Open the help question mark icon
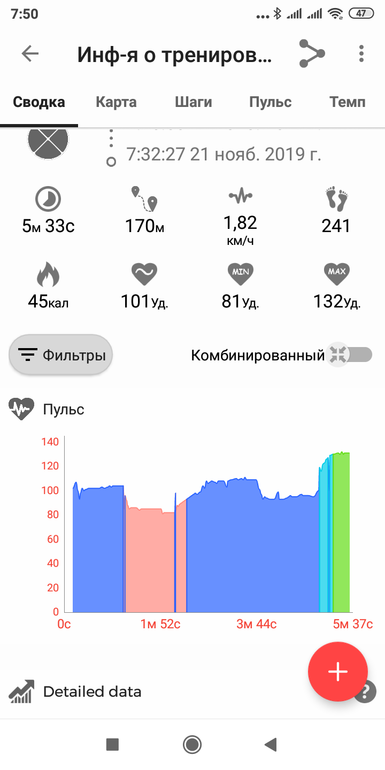Screen dimensions: 385x770 pyautogui.click(x=364, y=693)
